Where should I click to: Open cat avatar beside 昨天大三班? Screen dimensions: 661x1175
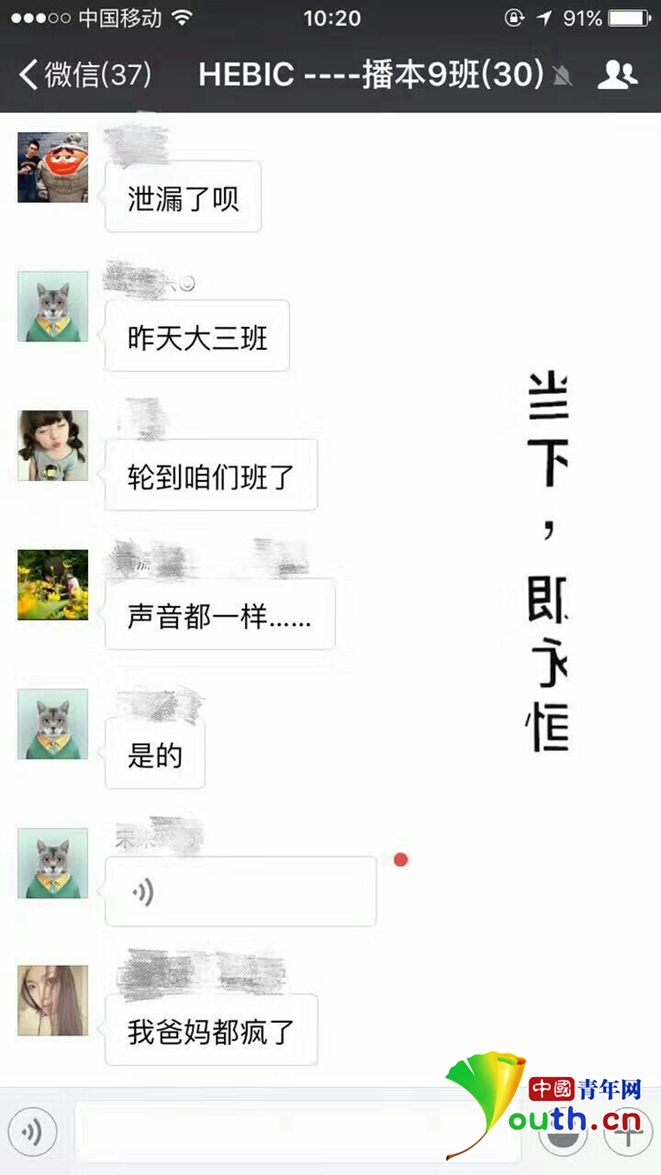click(52, 307)
